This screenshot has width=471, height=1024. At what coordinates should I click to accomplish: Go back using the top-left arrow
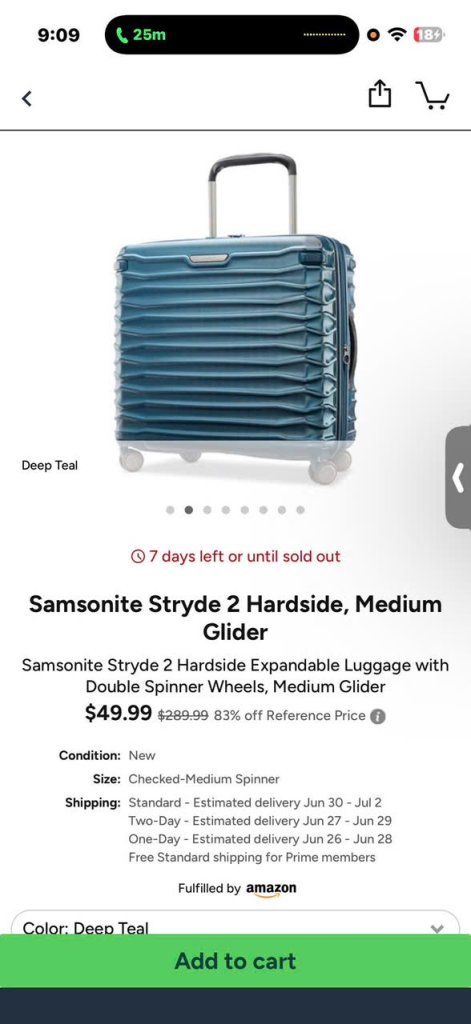pyautogui.click(x=26, y=99)
